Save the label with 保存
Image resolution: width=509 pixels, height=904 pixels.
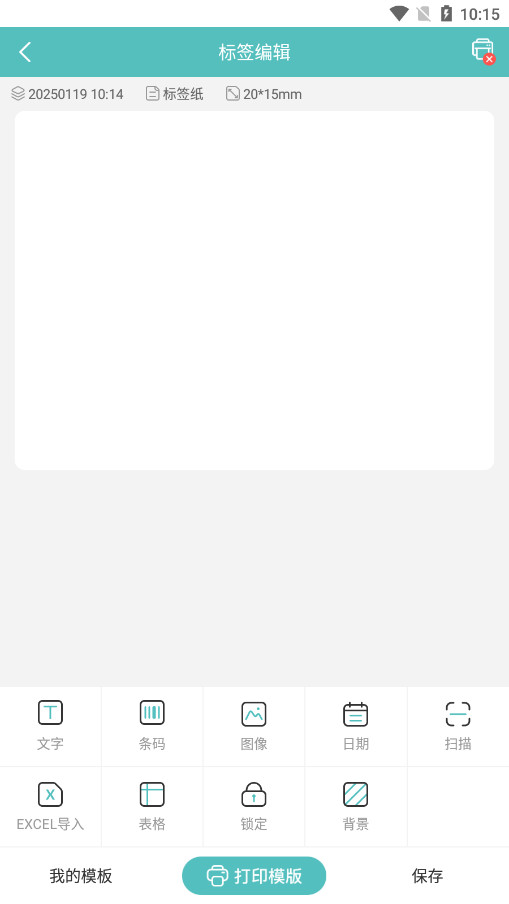(x=427, y=876)
